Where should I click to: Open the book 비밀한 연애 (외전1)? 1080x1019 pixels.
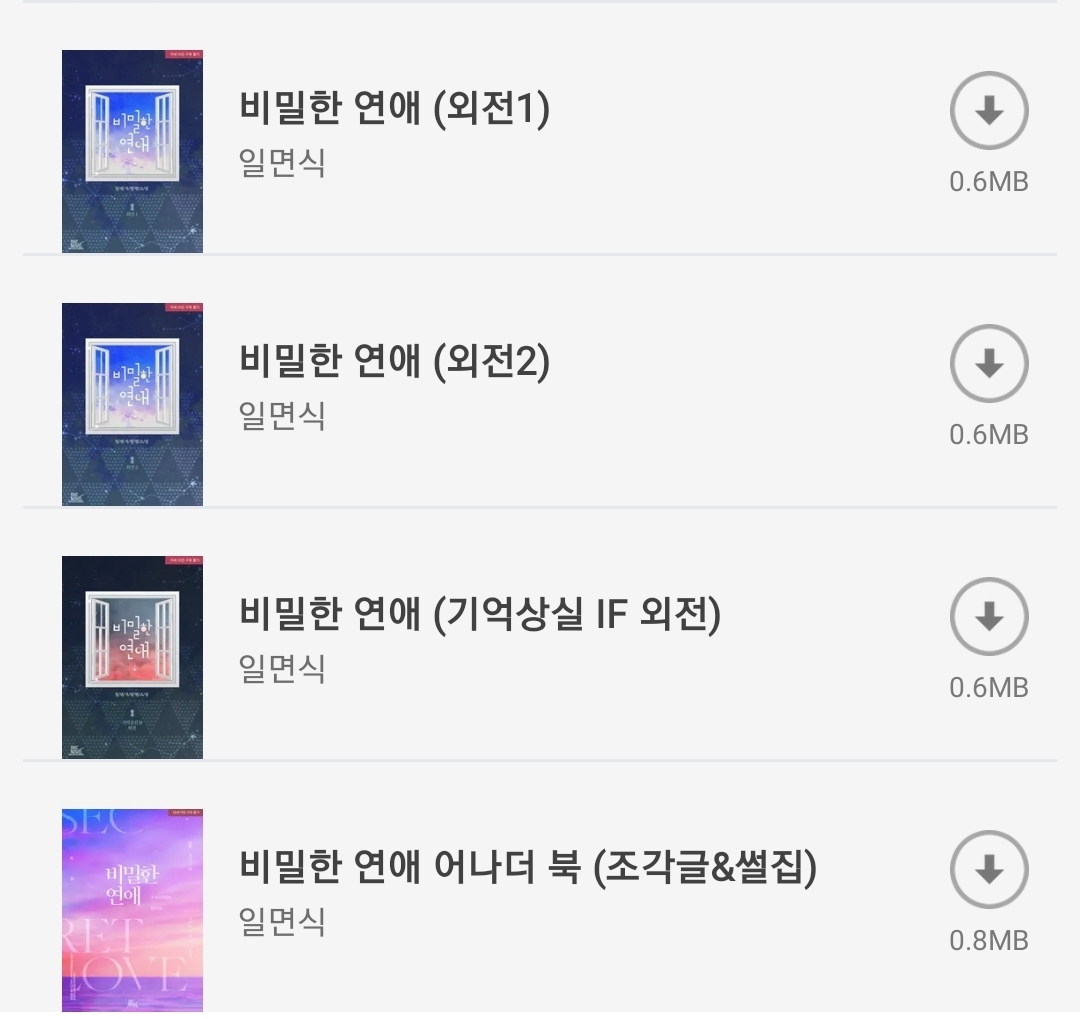[394, 109]
